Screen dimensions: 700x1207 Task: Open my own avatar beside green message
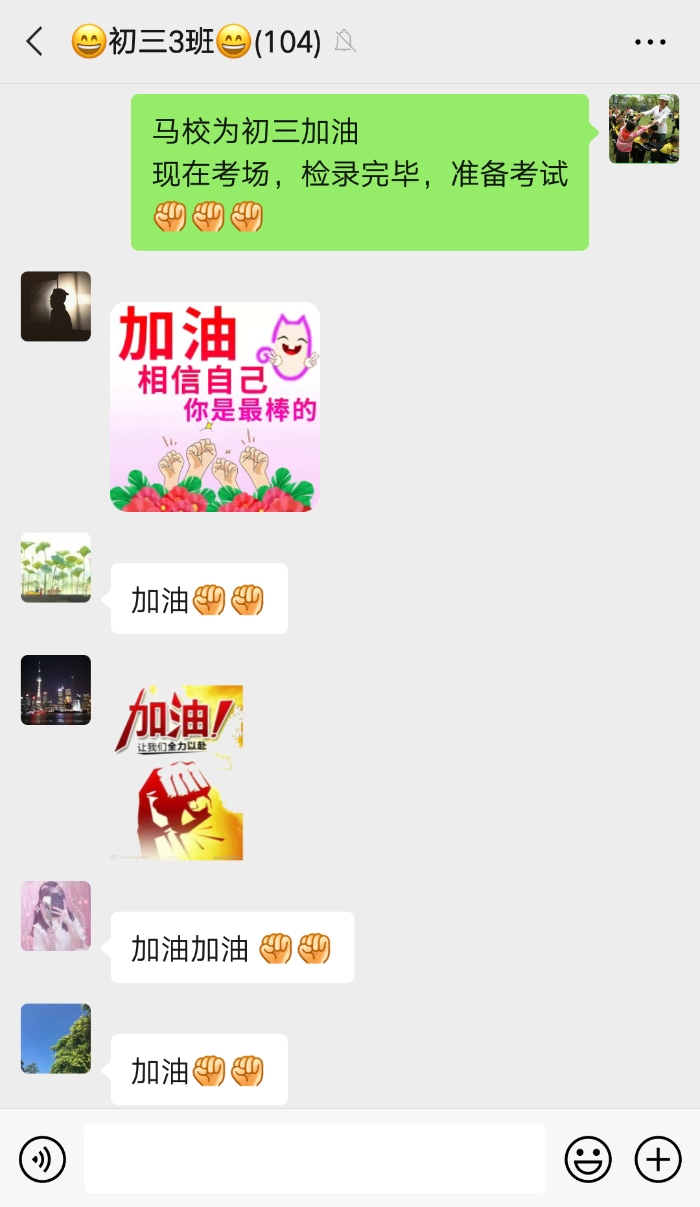pos(644,129)
